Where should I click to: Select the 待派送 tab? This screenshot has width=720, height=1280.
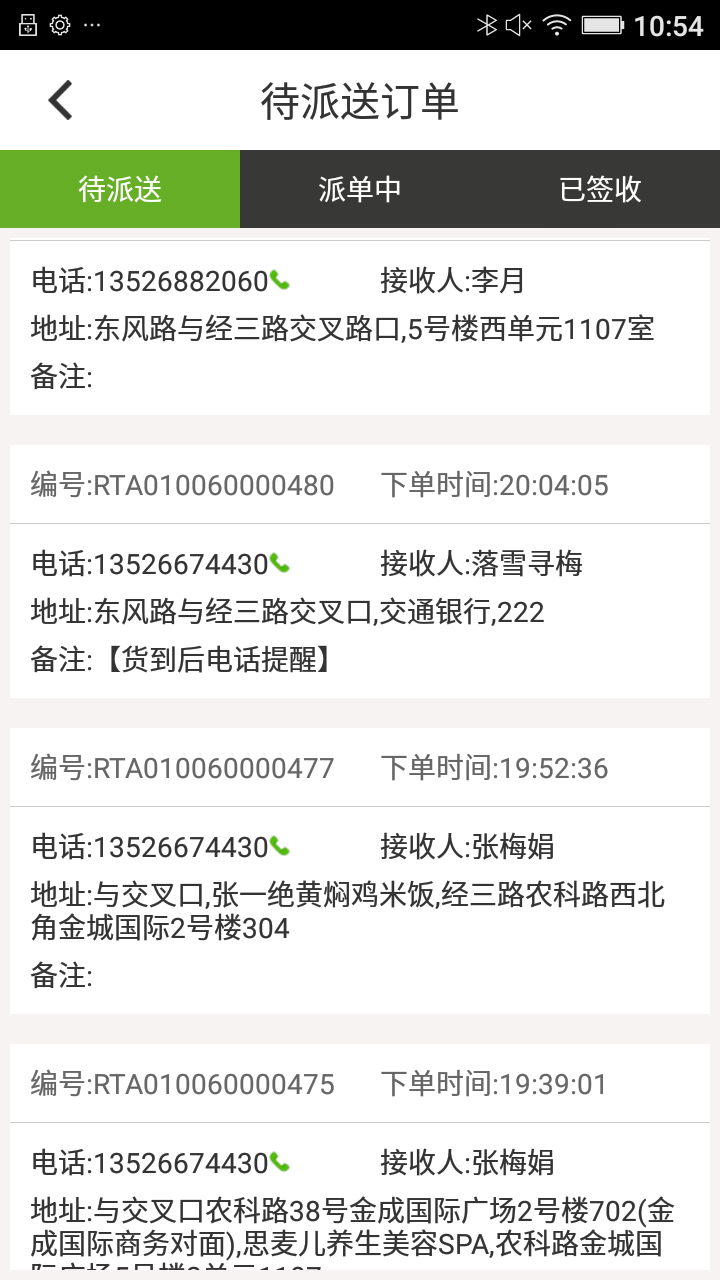pyautogui.click(x=120, y=189)
